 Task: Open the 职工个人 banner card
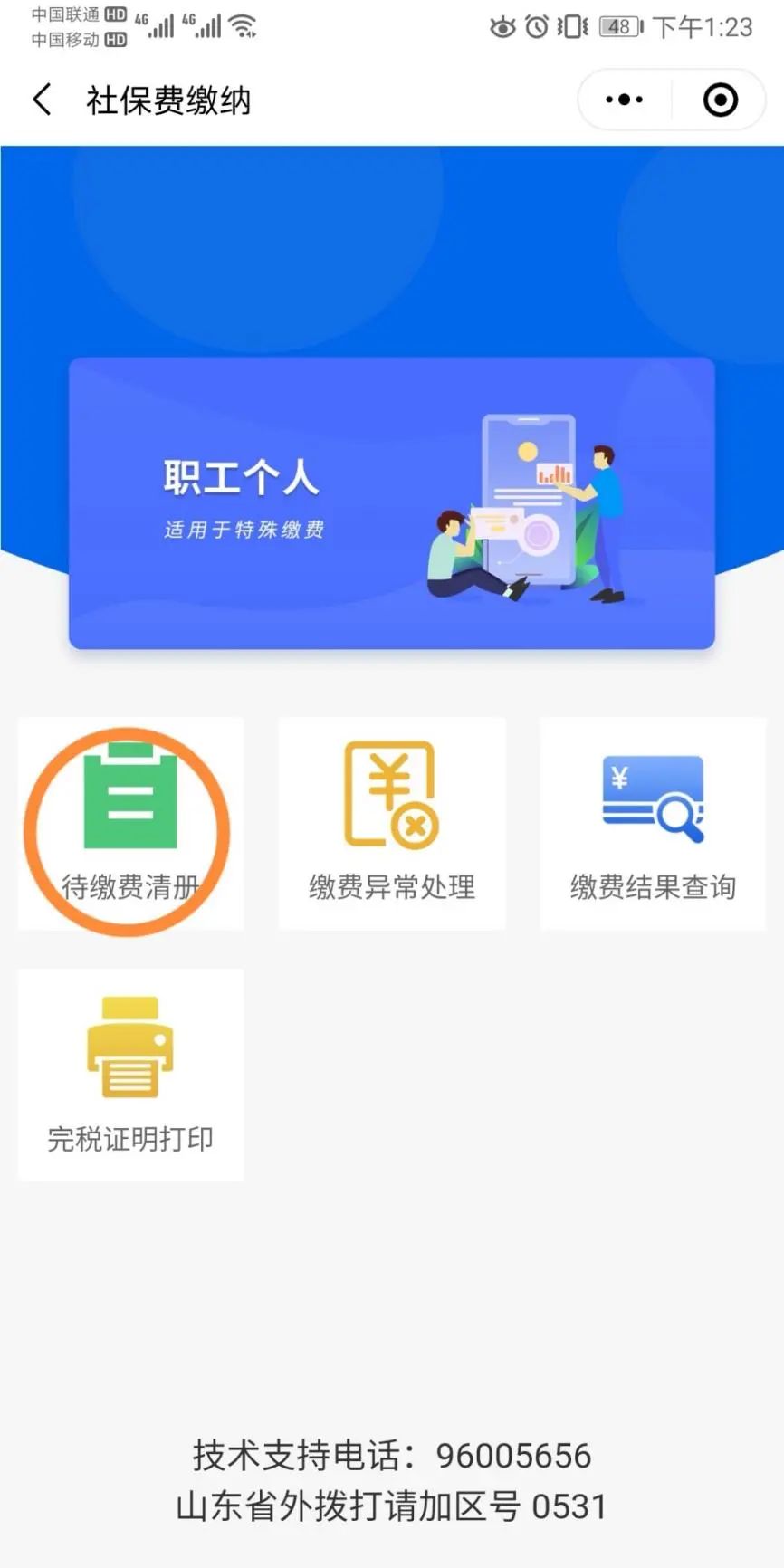coord(392,502)
